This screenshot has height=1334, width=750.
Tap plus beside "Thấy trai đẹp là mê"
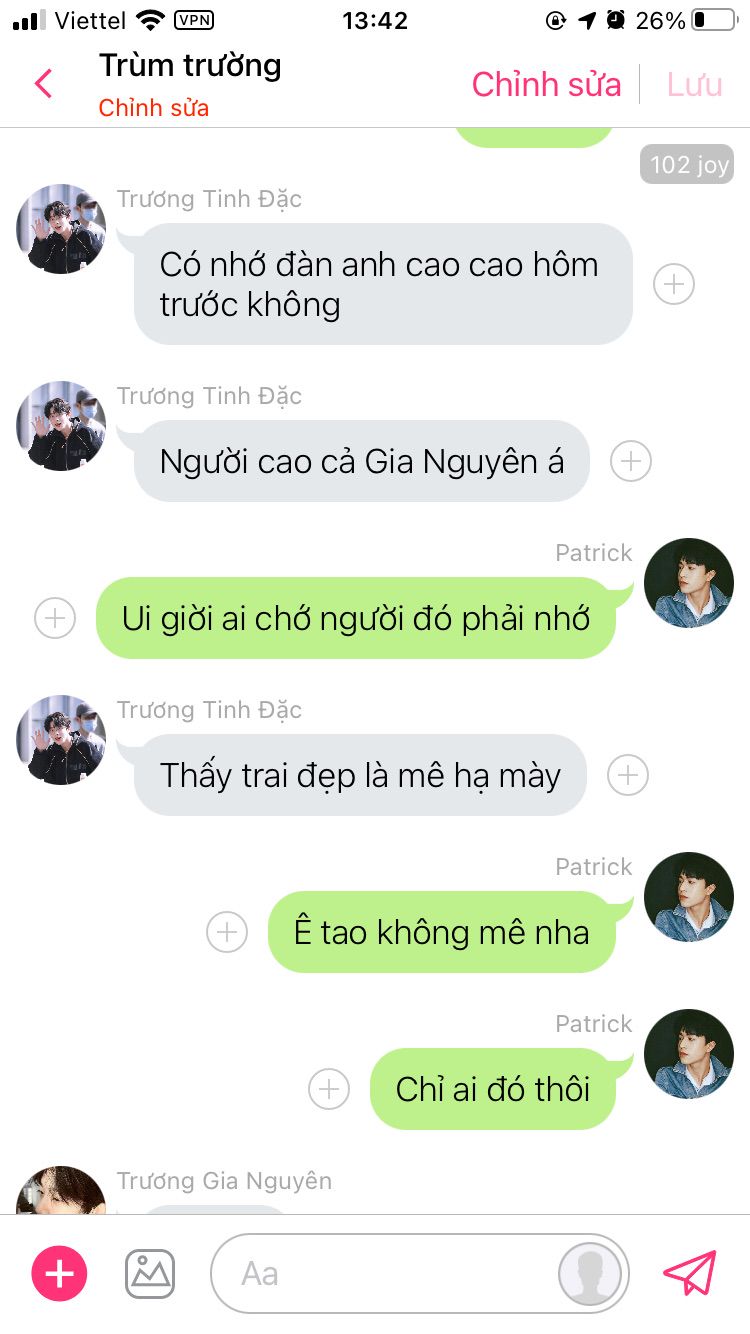(628, 775)
